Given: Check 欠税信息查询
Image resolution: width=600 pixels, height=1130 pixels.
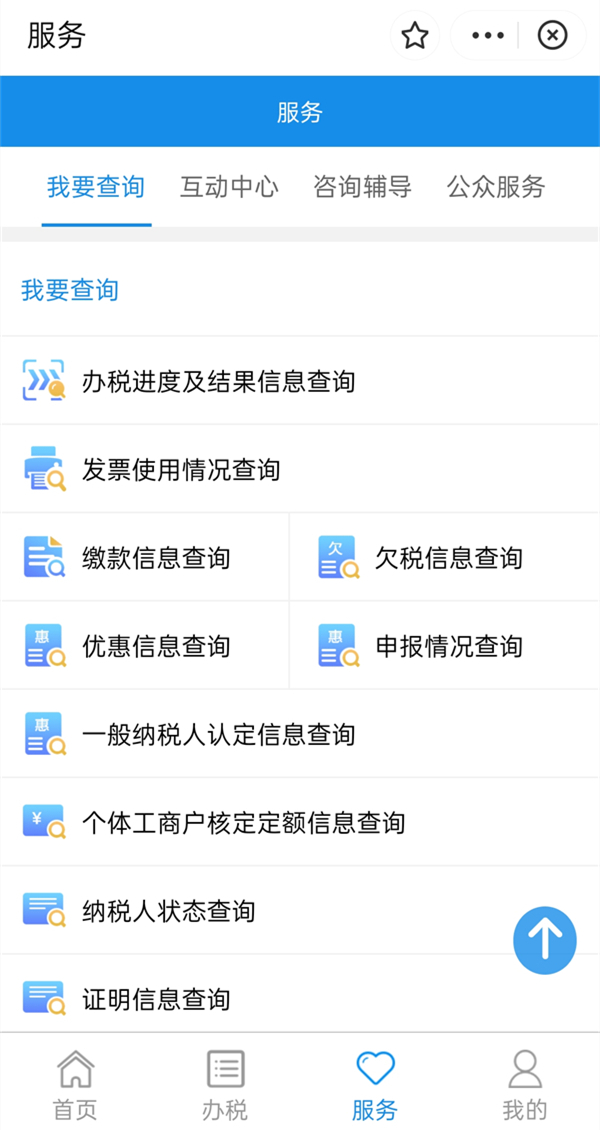Looking at the screenshot, I should (448, 558).
